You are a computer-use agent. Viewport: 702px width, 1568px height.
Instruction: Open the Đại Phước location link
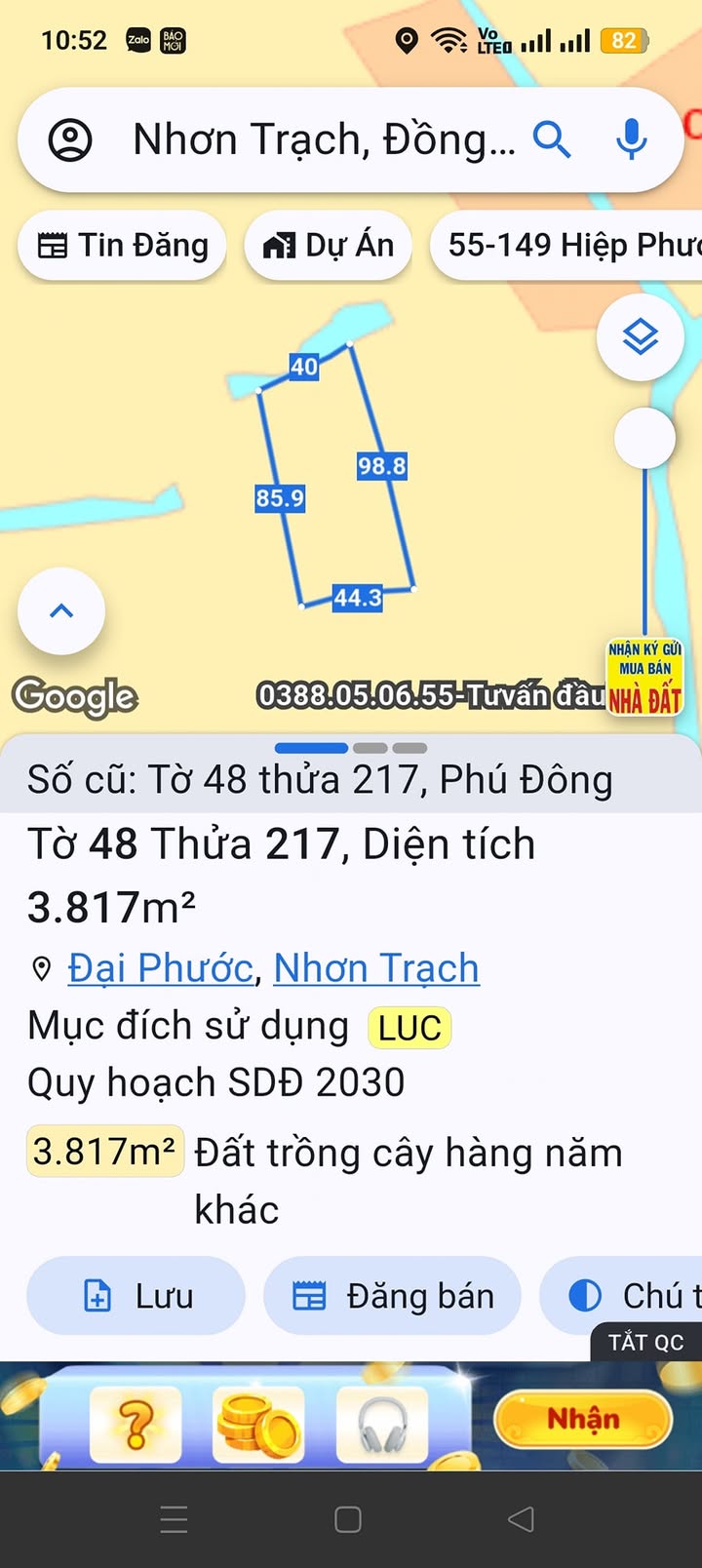(x=160, y=968)
